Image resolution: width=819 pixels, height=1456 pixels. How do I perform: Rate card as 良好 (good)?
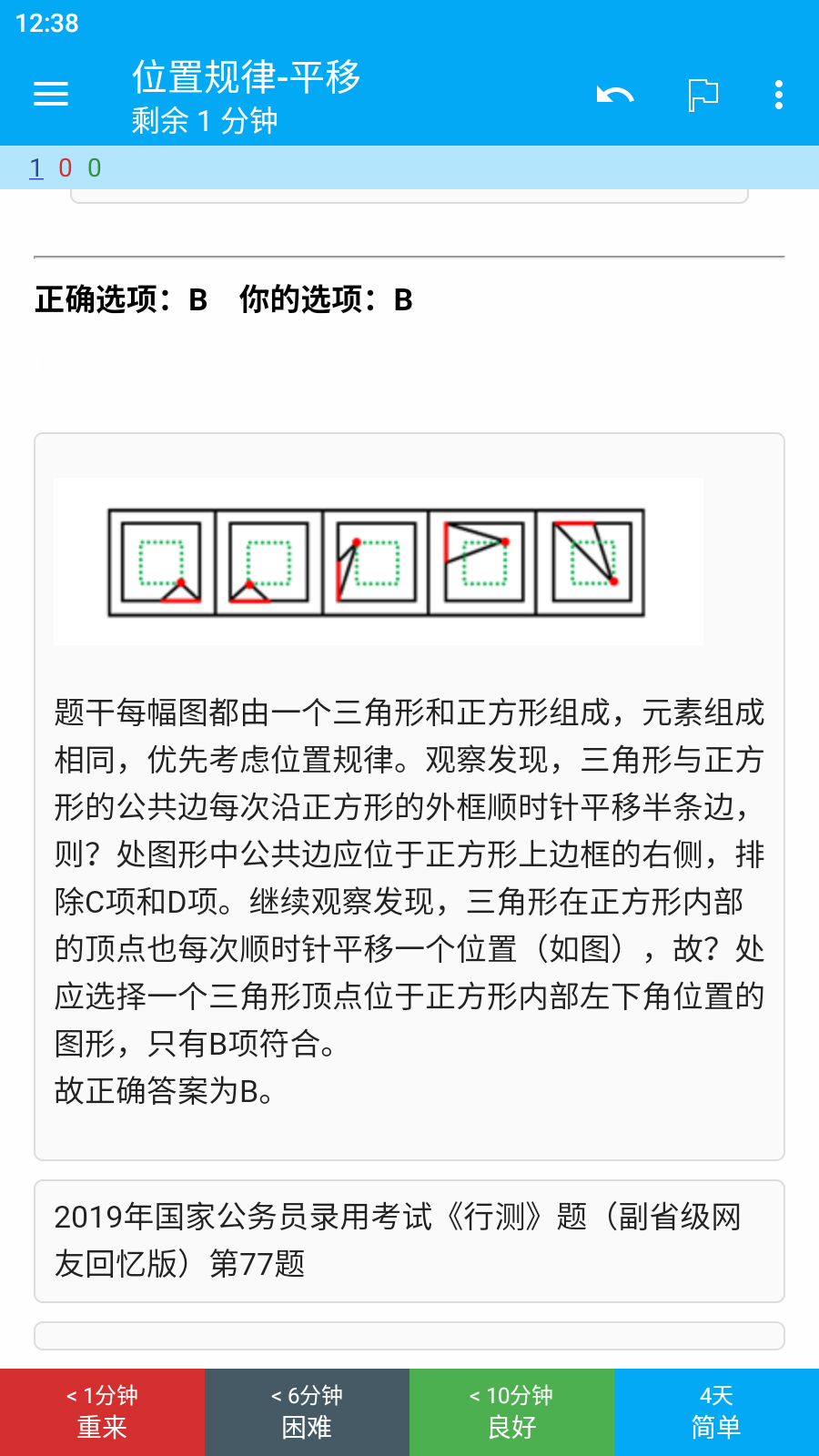tap(511, 1411)
